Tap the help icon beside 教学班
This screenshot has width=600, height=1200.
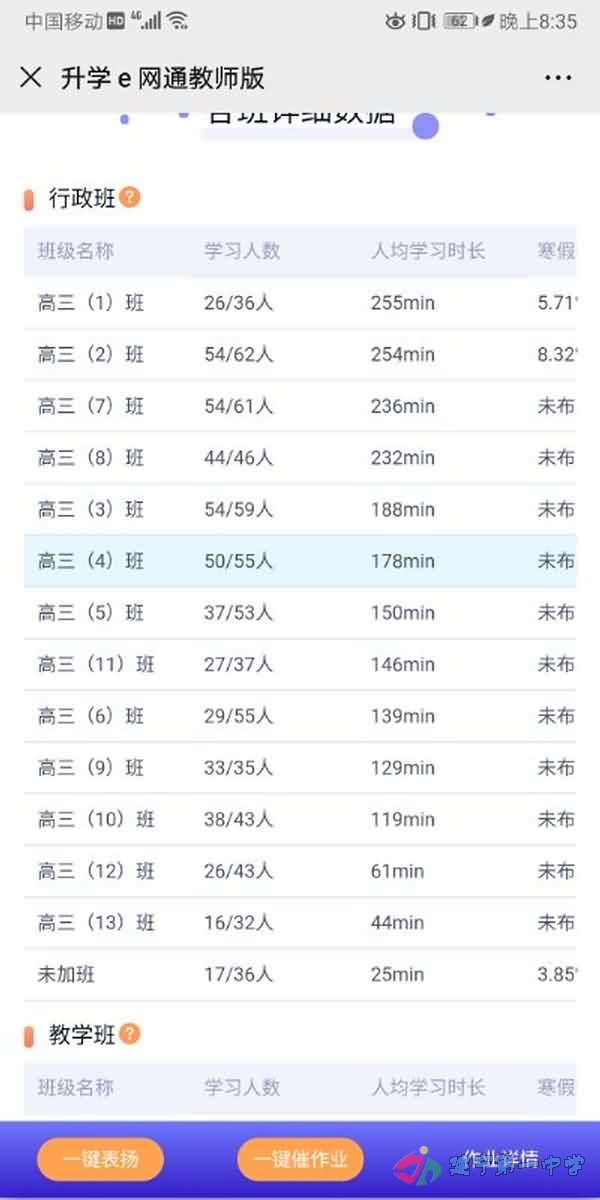pos(130,1034)
